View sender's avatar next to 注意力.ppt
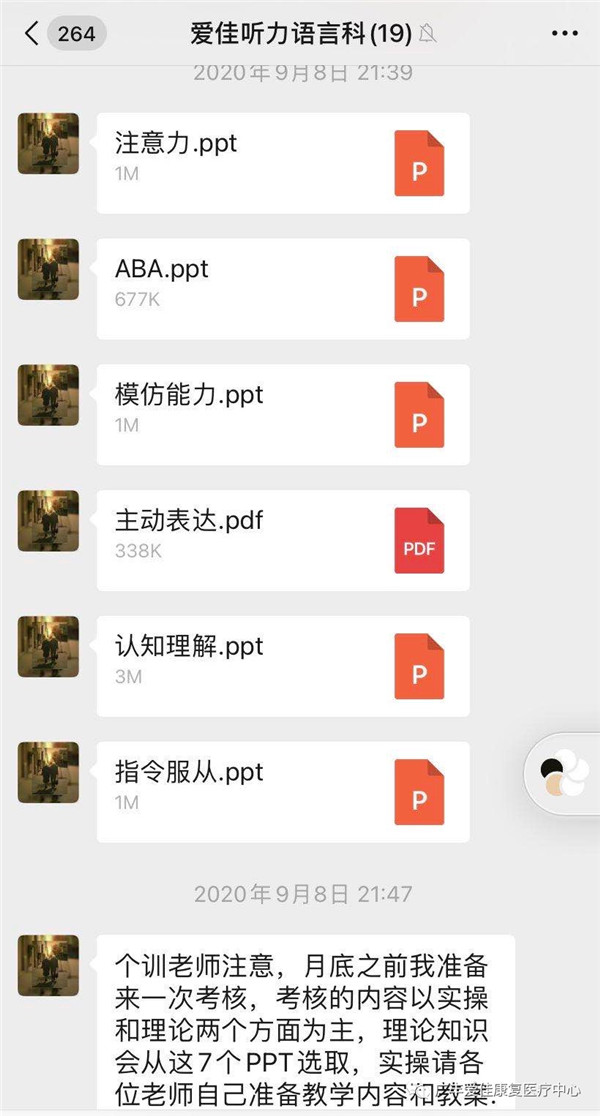 [x=48, y=143]
